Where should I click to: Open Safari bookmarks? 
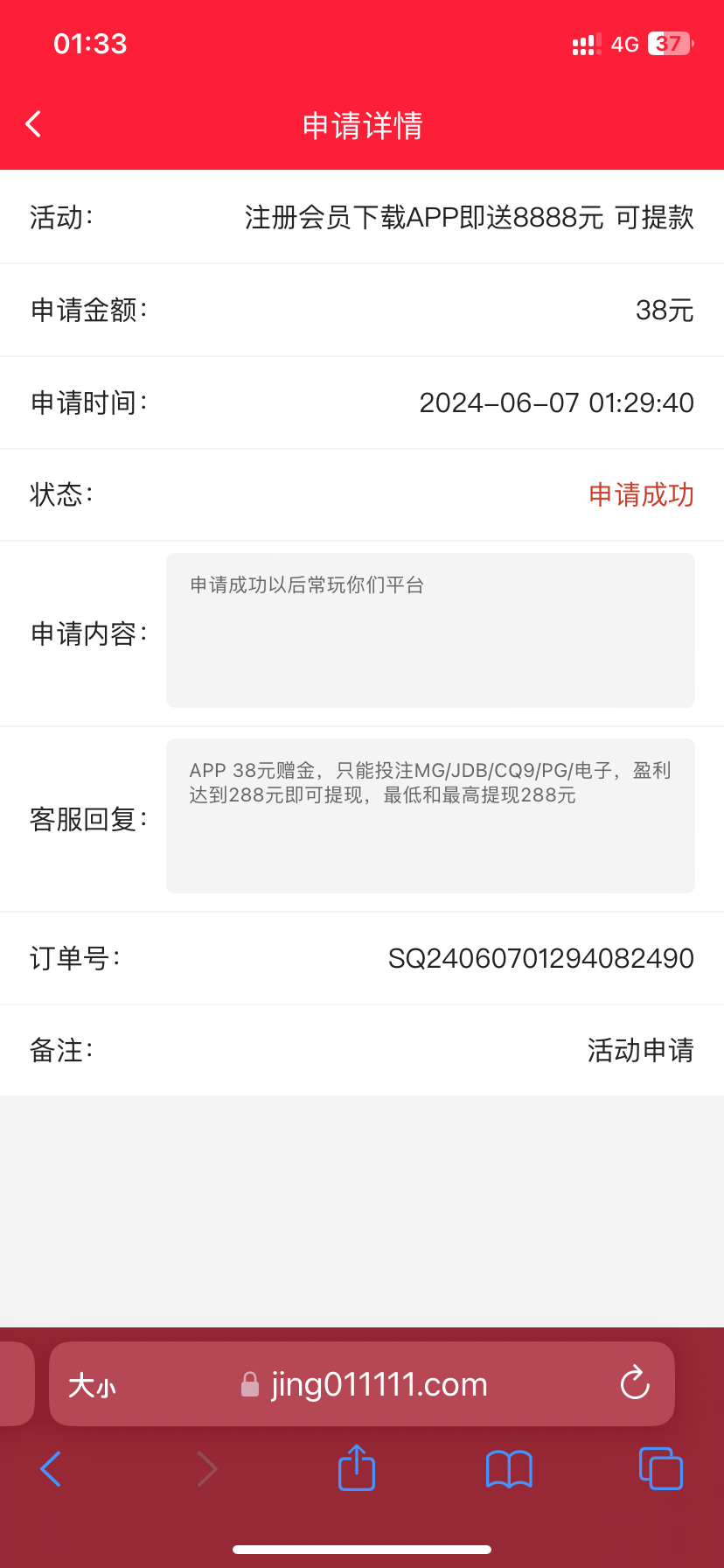(509, 1469)
